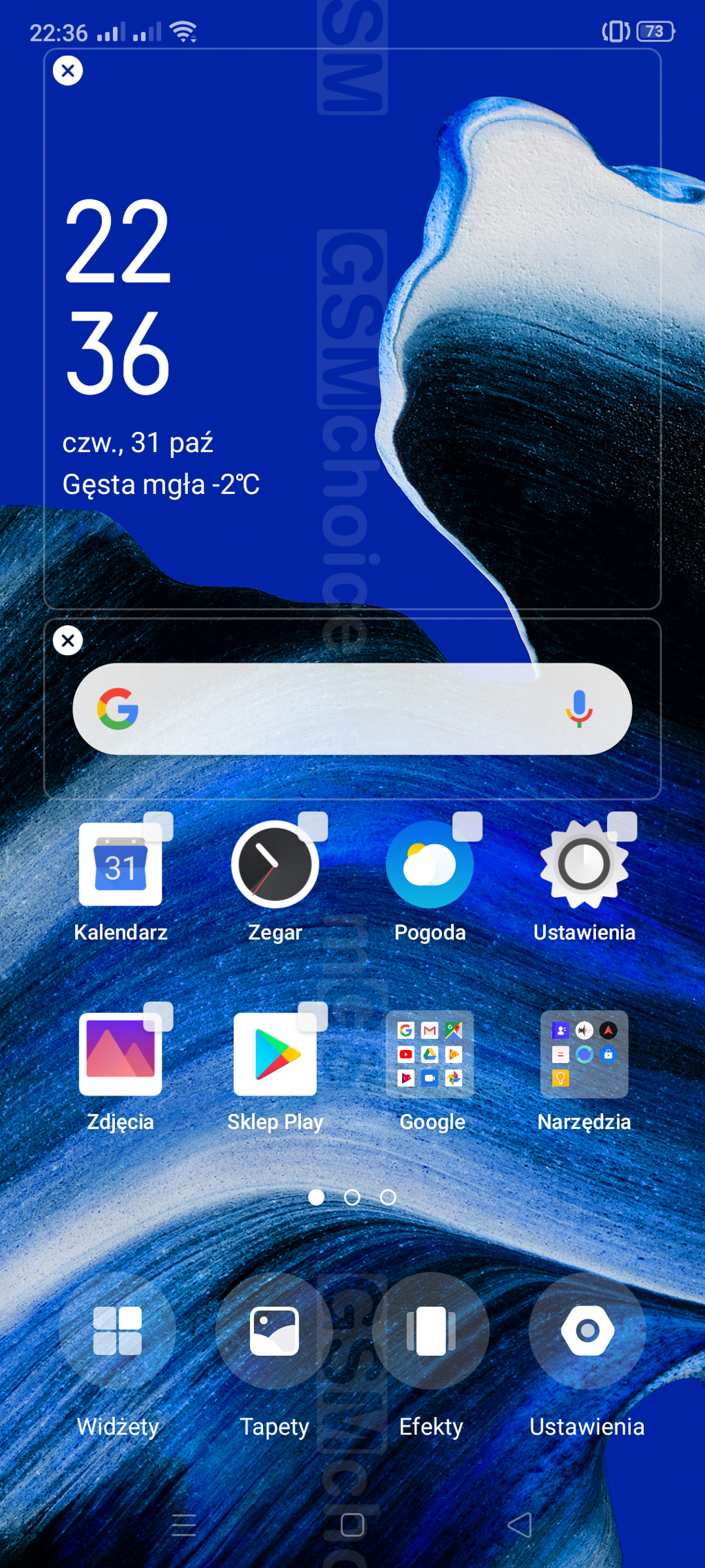Open launcher Ustawienia in bottom row
Viewport: 705px width, 1568px height.
(587, 1331)
